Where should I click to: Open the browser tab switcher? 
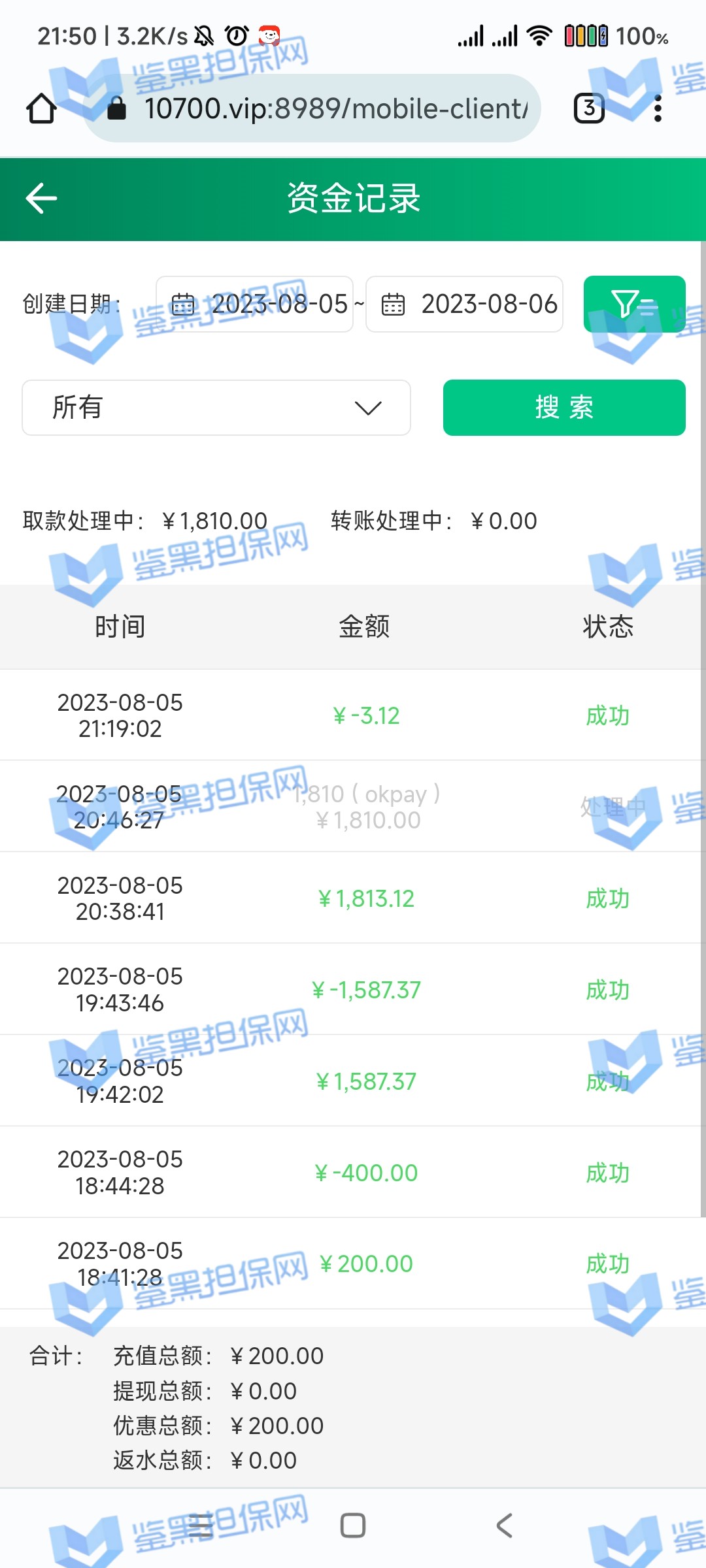coord(589,108)
